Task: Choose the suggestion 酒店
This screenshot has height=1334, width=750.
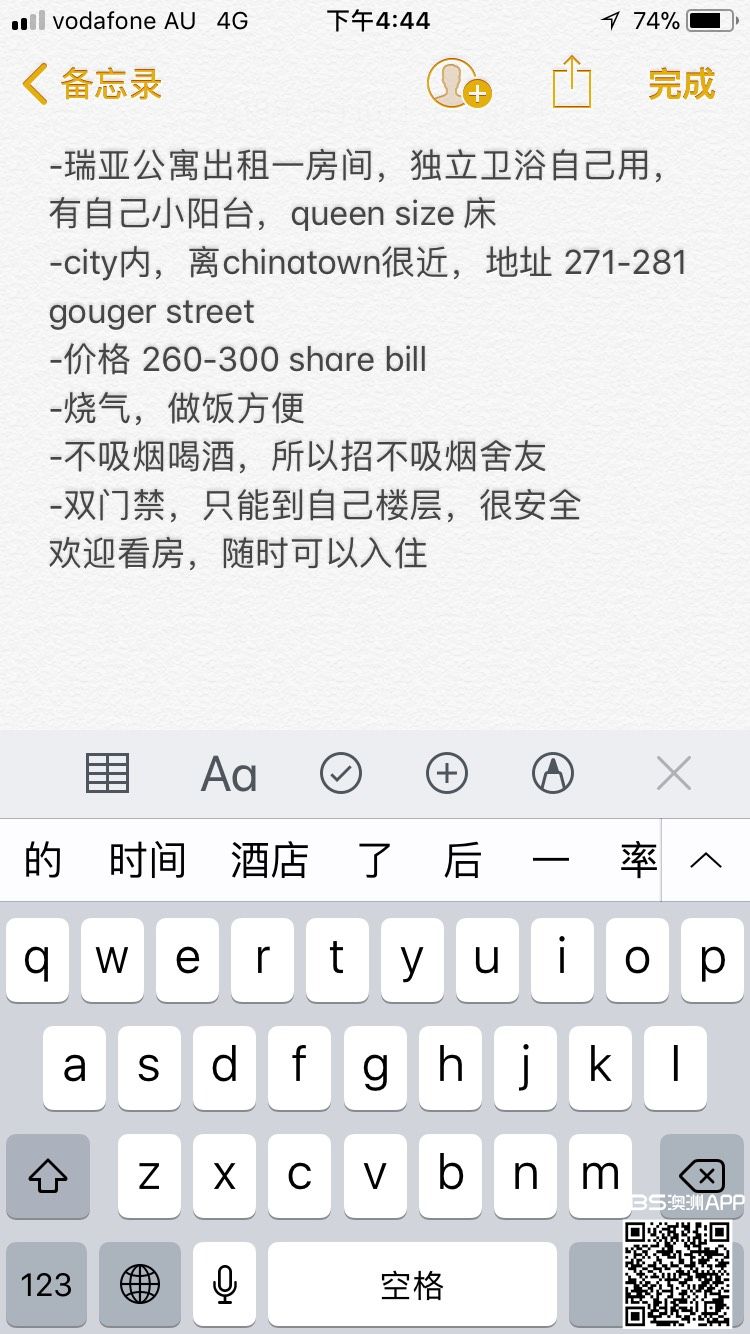Action: [269, 860]
